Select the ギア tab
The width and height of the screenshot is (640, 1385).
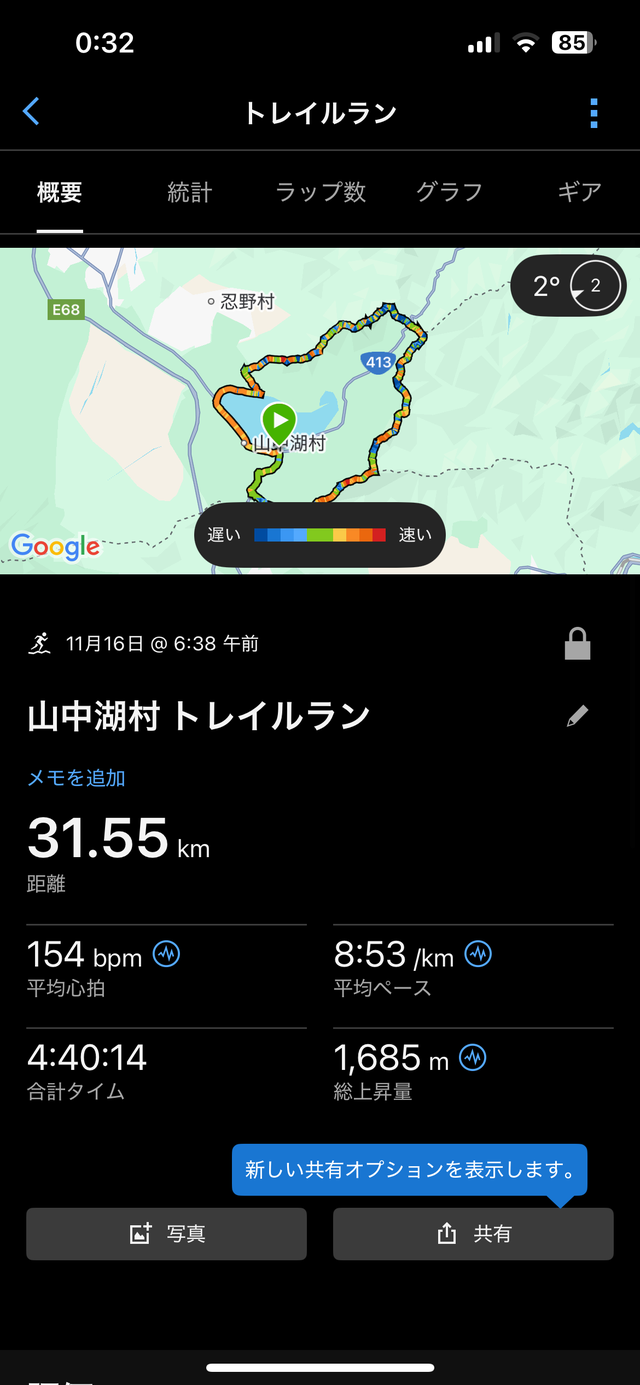tap(579, 192)
